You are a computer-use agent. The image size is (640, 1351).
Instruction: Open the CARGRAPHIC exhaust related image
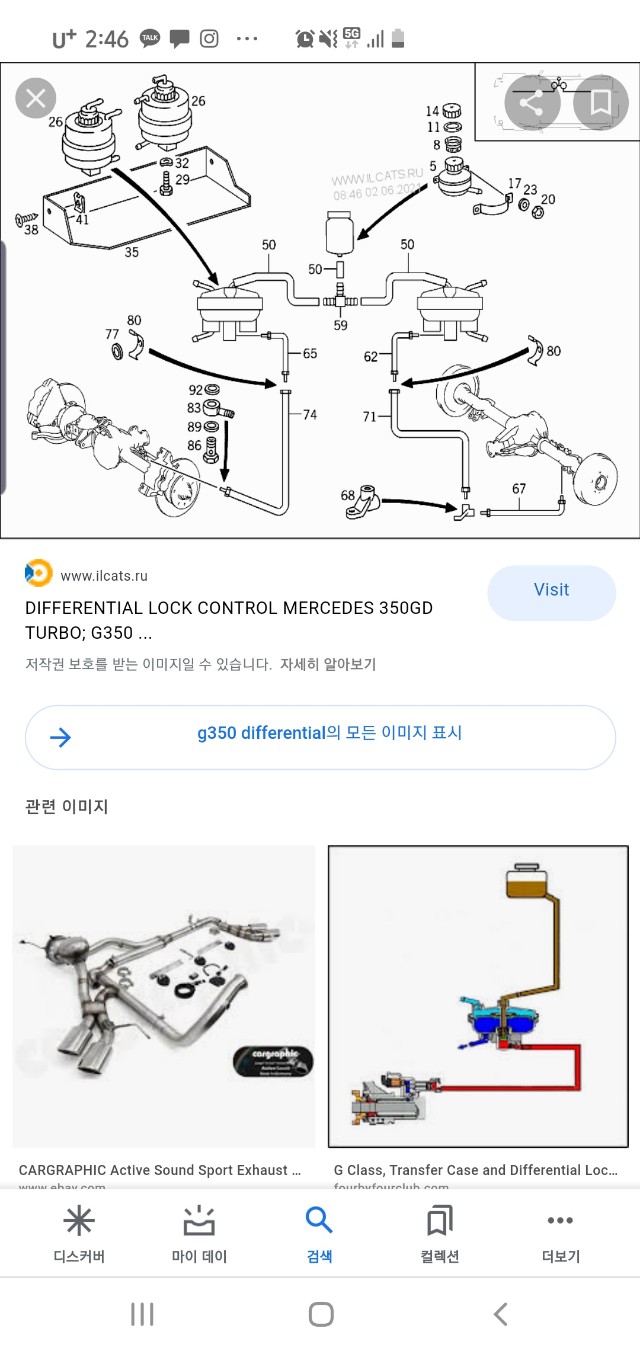point(164,996)
